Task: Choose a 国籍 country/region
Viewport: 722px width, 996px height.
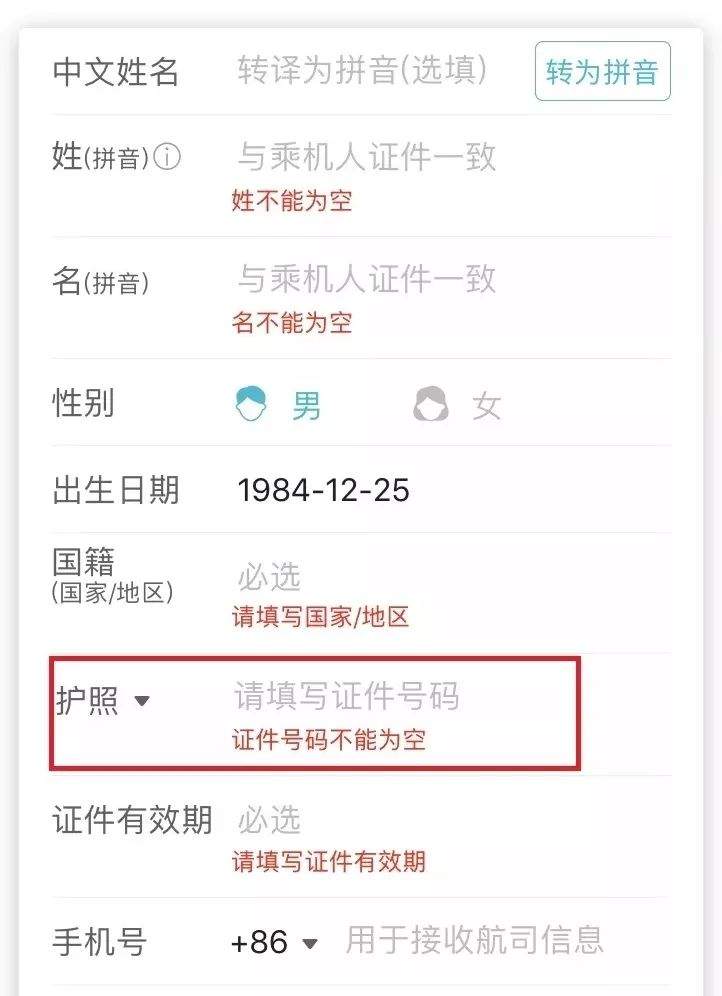Action: point(269,577)
